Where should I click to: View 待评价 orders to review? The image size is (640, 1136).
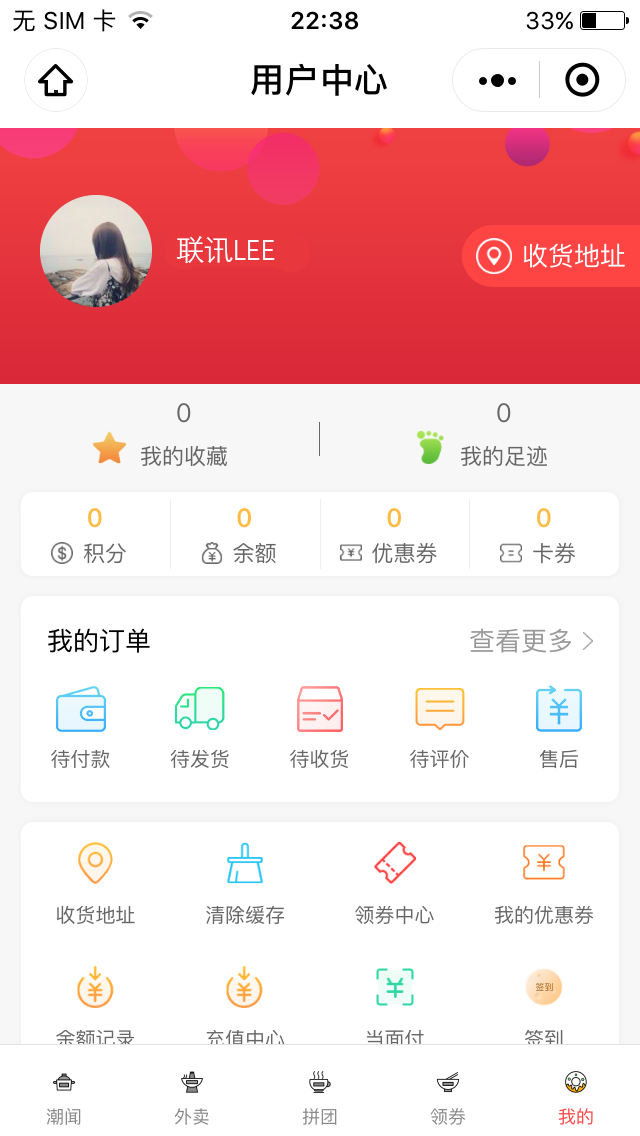tap(440, 727)
